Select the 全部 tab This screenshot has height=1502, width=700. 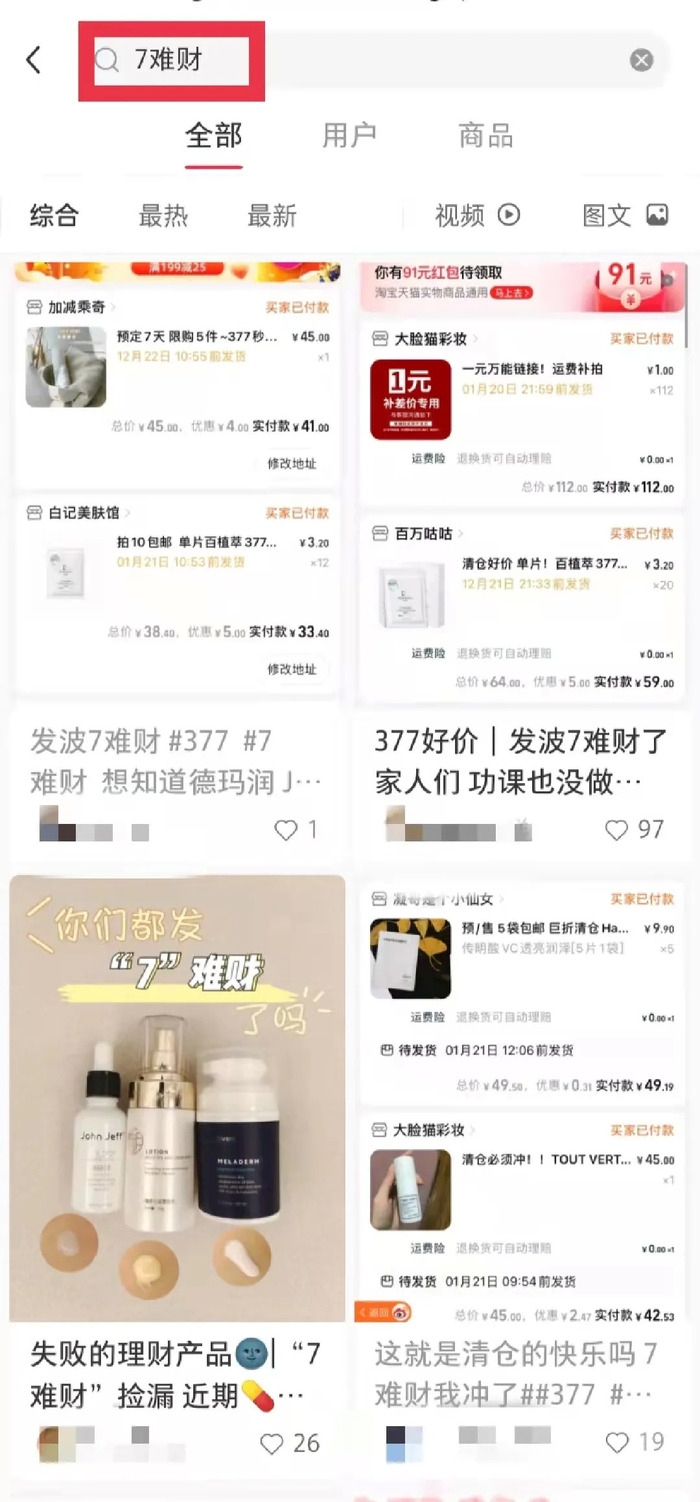[213, 135]
